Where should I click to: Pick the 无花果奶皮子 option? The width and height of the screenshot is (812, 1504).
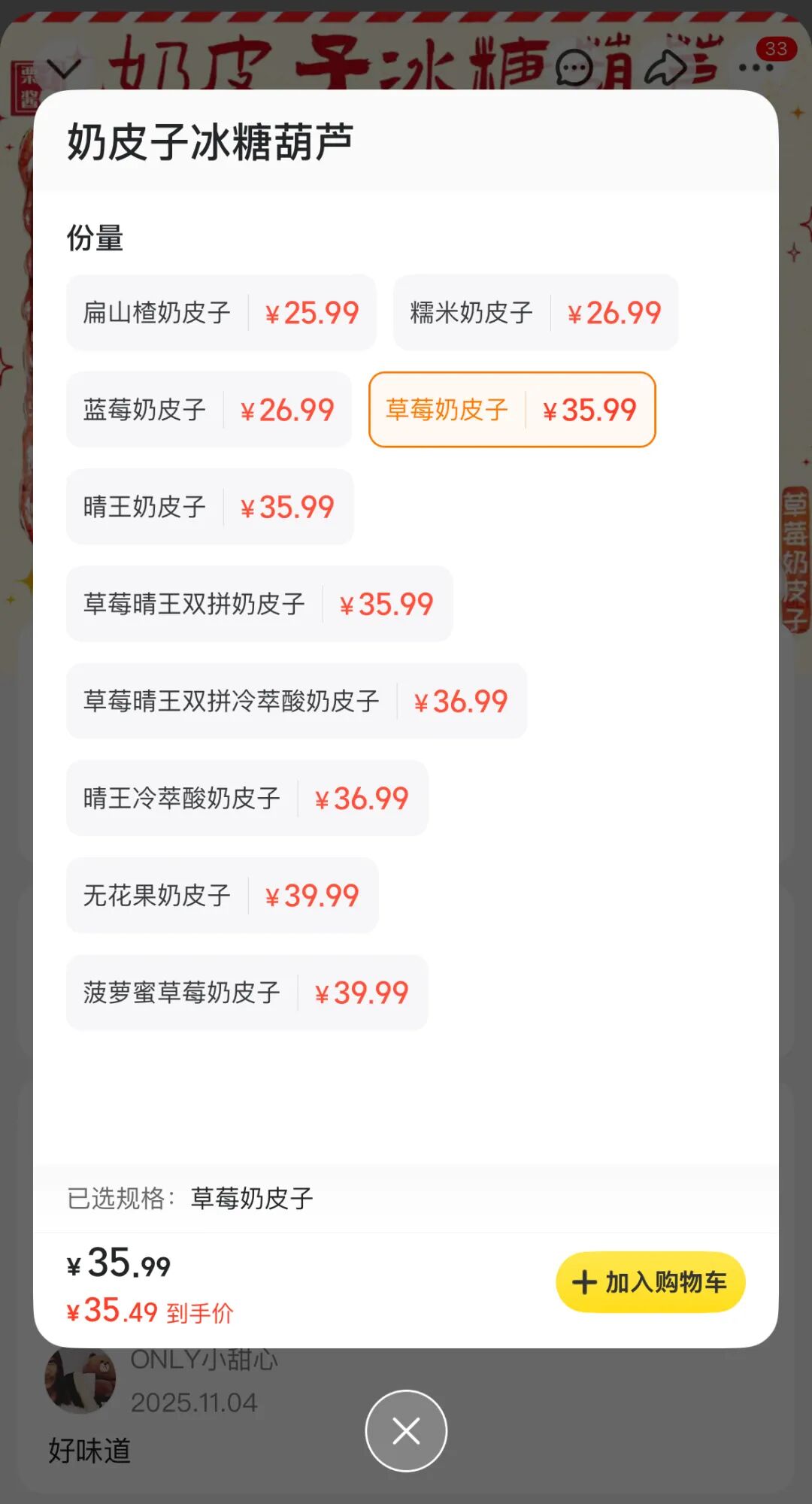(222, 896)
